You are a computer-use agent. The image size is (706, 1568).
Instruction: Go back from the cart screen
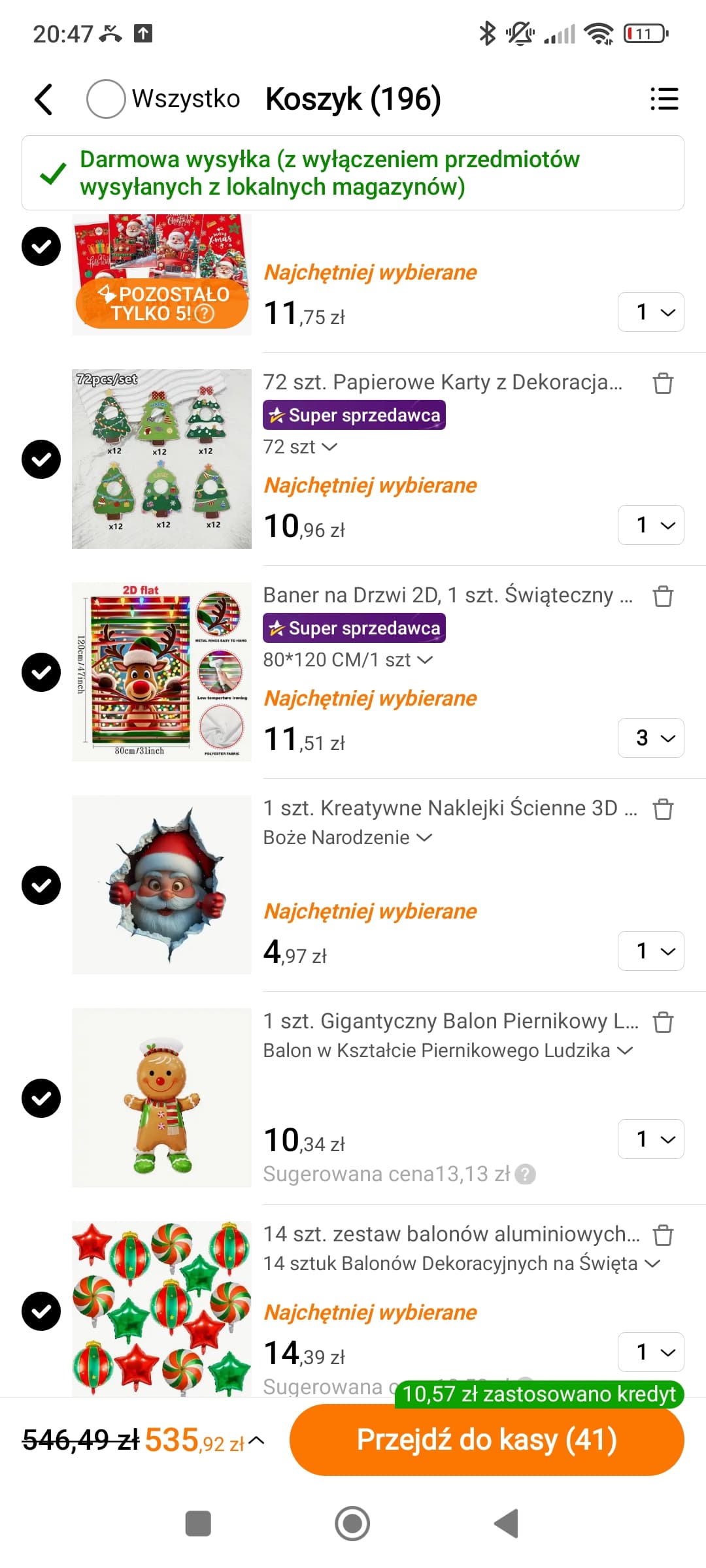tap(44, 99)
